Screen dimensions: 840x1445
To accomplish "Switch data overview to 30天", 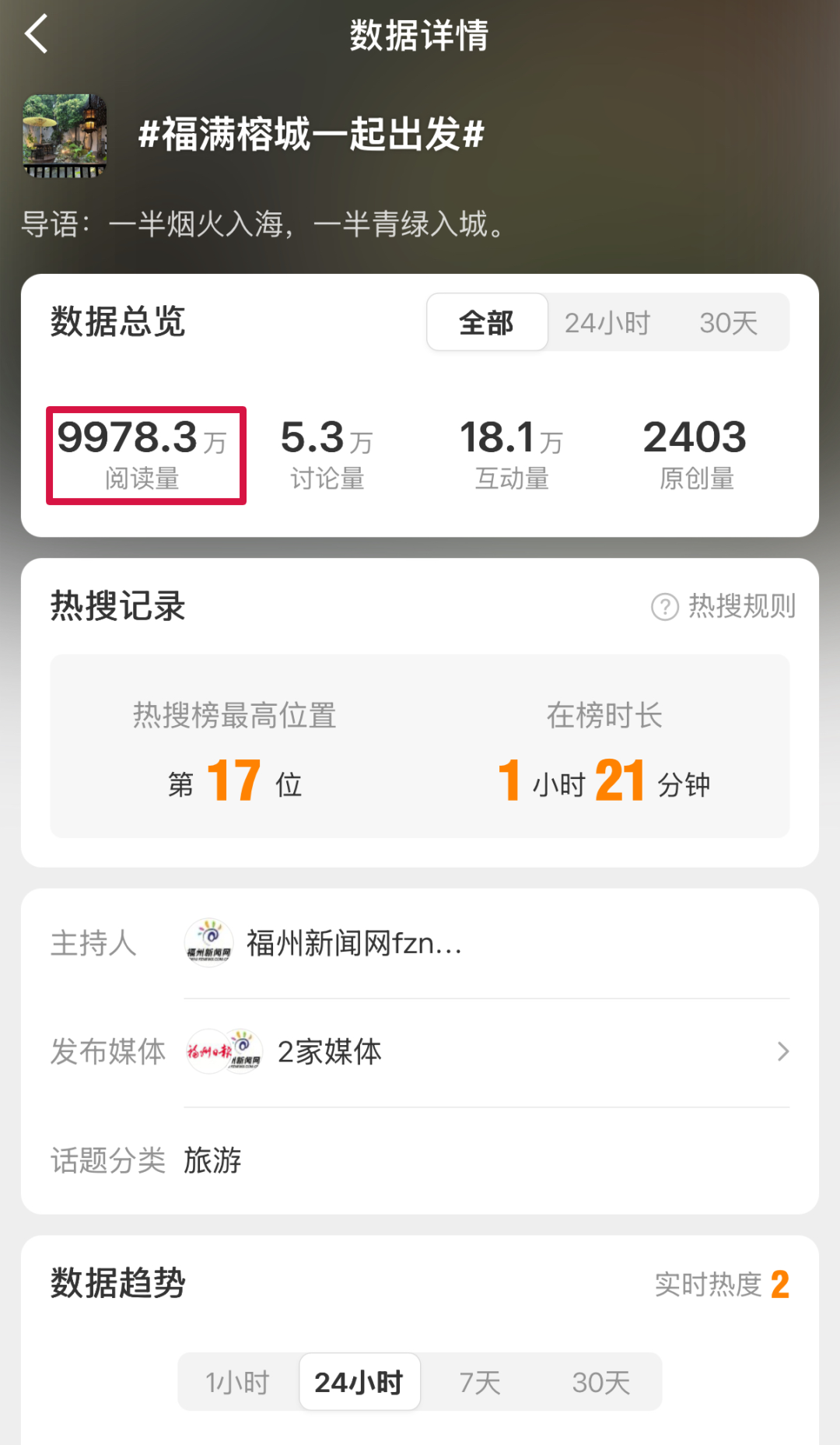I will coord(730,322).
